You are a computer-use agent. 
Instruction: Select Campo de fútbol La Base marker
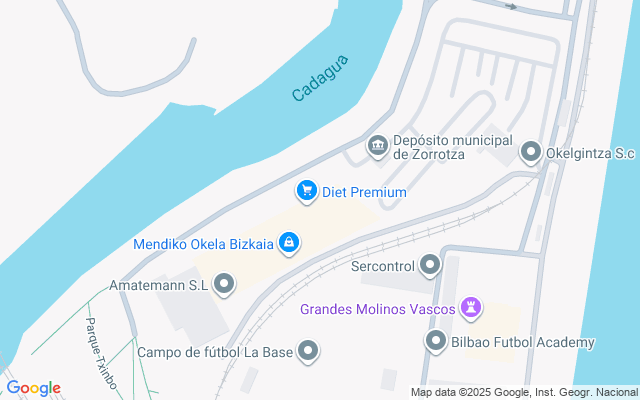(x=309, y=350)
